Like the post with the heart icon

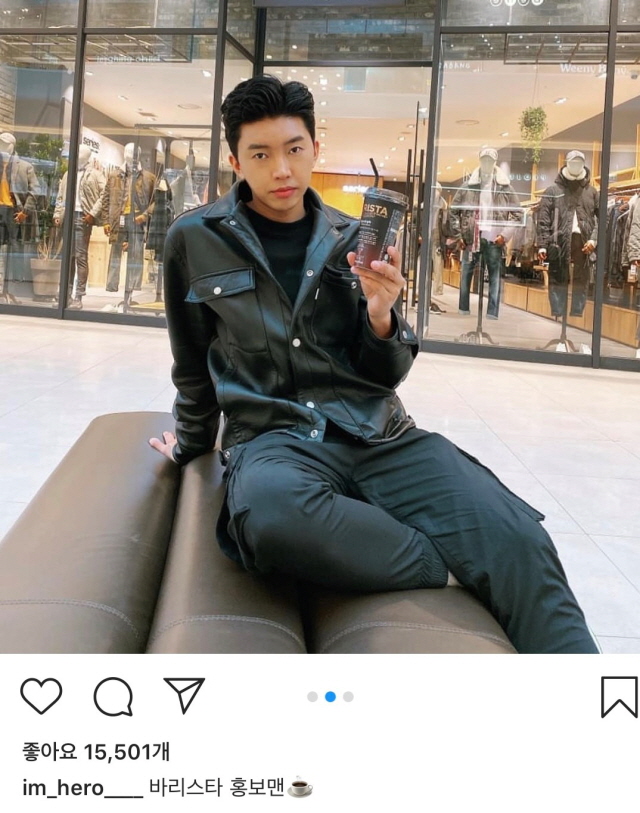(41, 696)
